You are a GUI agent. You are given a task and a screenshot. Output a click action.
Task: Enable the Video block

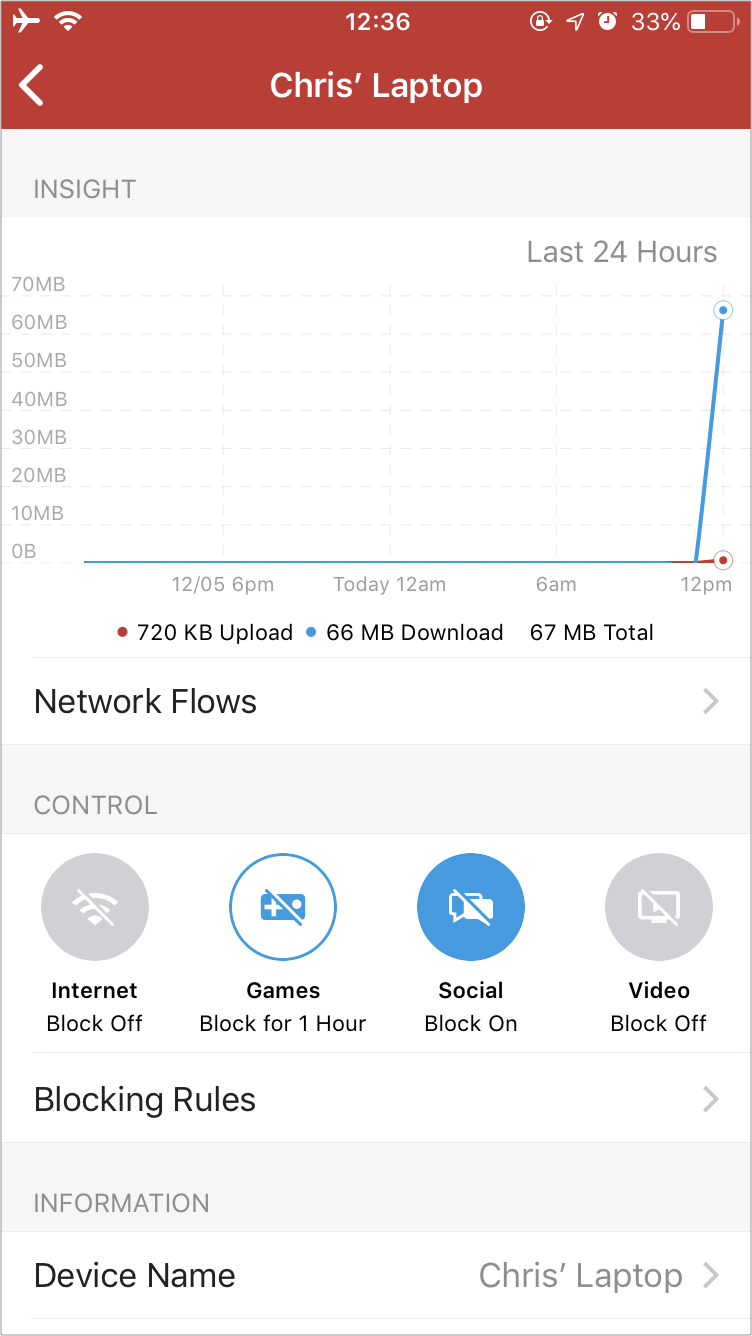click(x=659, y=908)
